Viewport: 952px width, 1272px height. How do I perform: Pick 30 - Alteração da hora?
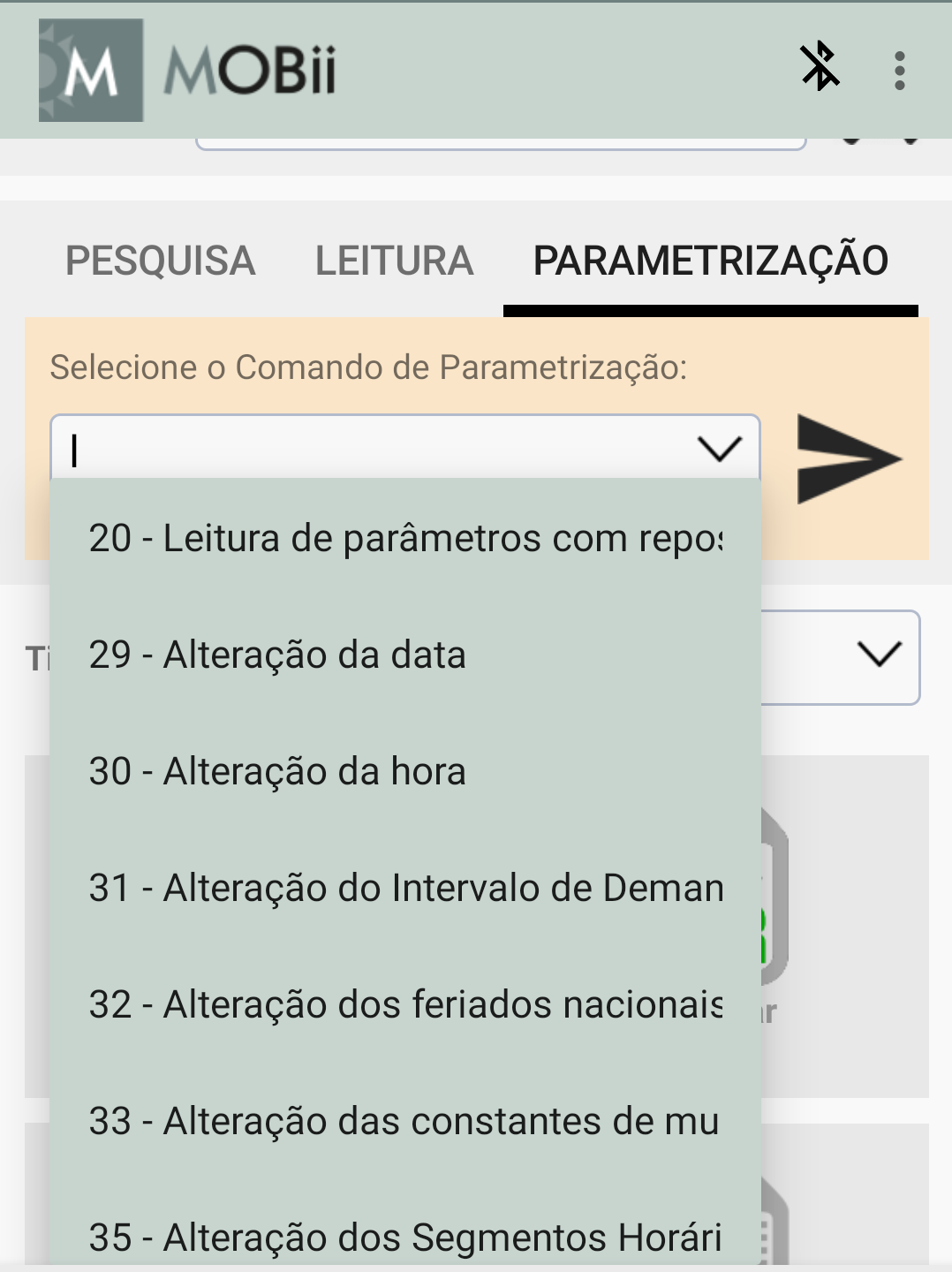coord(405,771)
